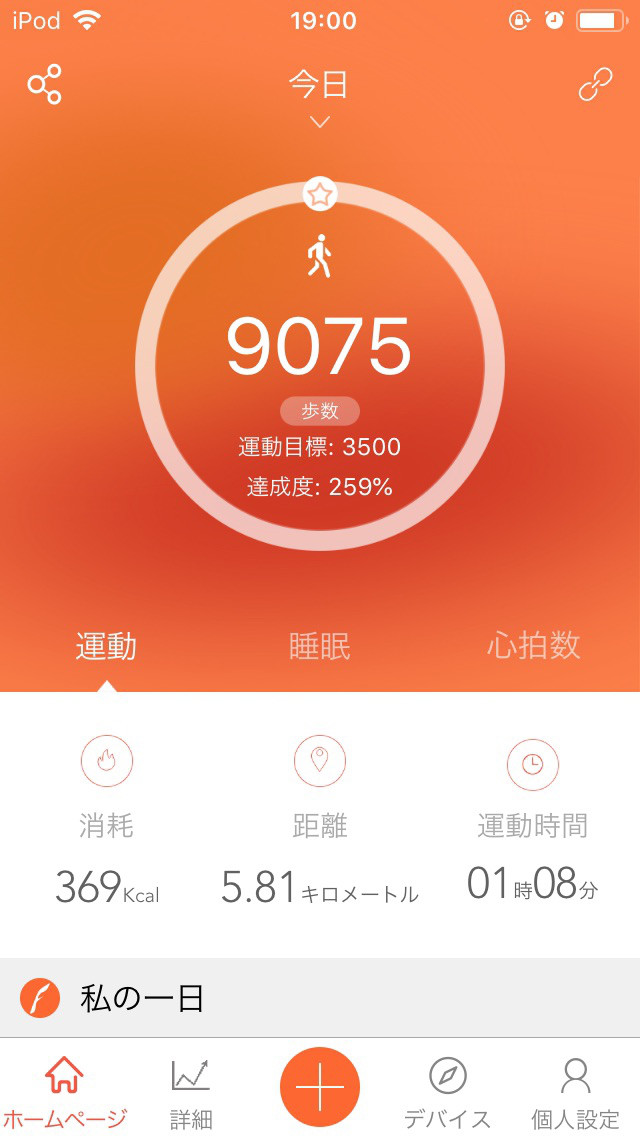Open the device link icon
Screen dimensions: 640x1136
coord(596,85)
